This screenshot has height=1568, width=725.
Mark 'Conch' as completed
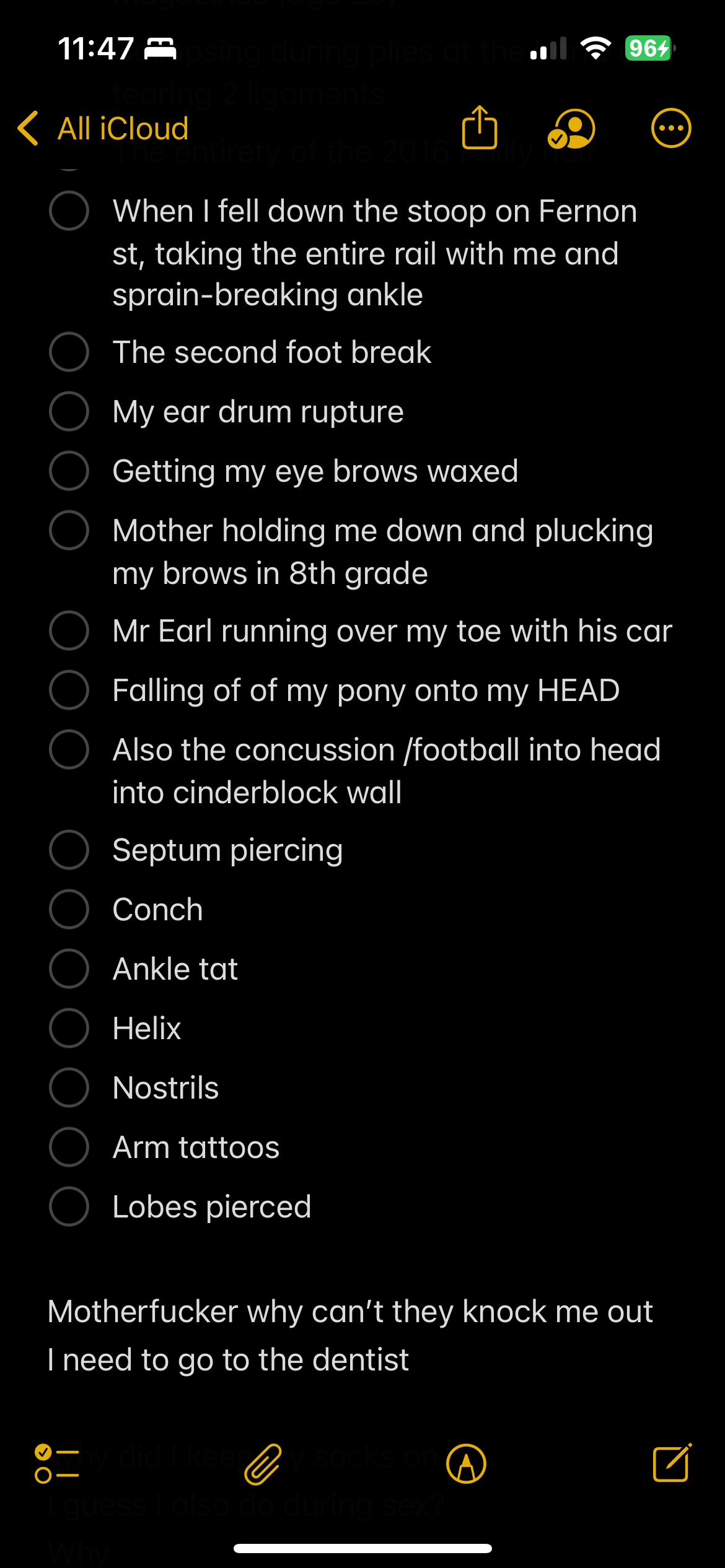[69, 909]
